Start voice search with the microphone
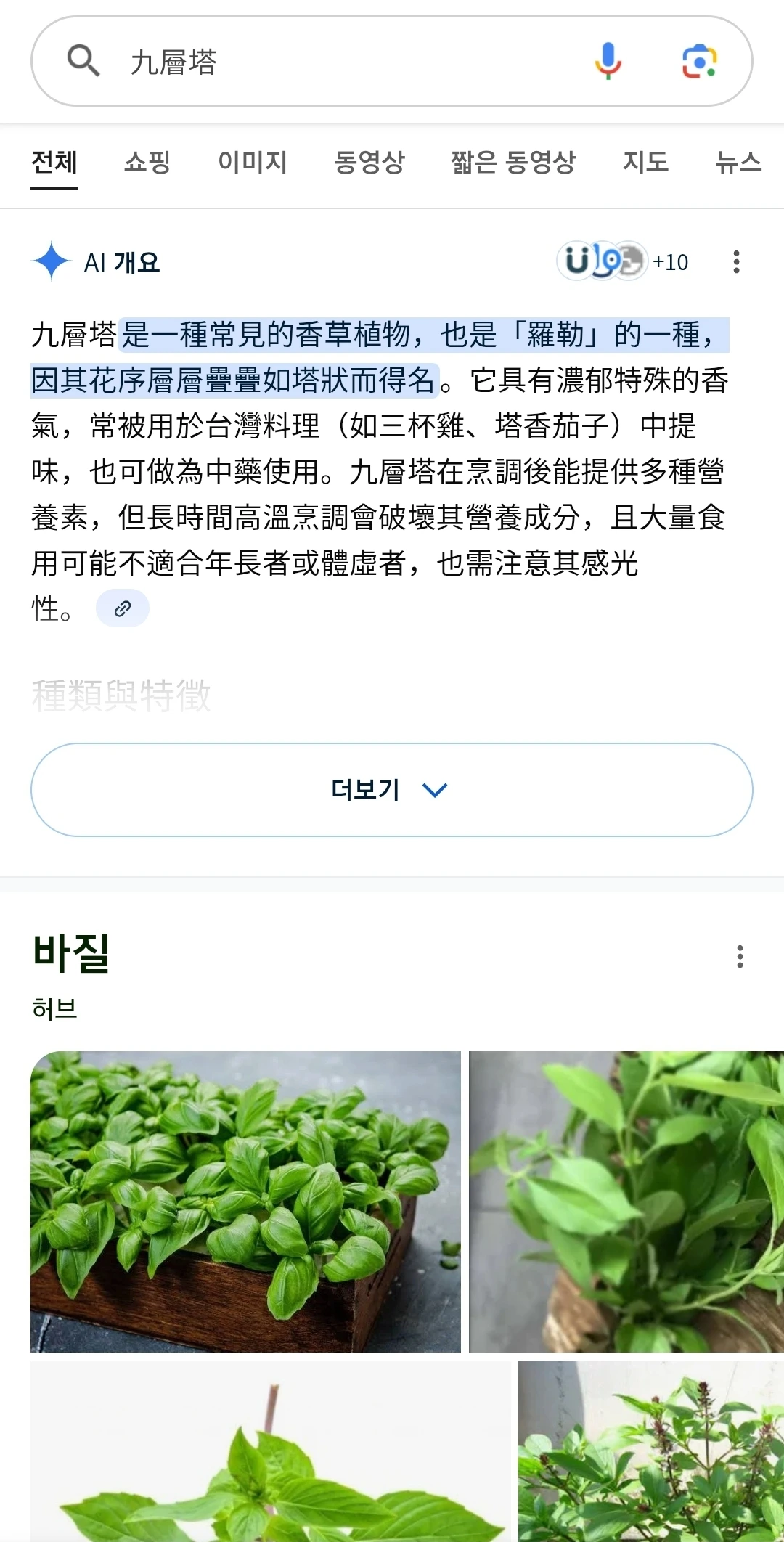Viewport: 784px width, 1542px height. [608, 61]
